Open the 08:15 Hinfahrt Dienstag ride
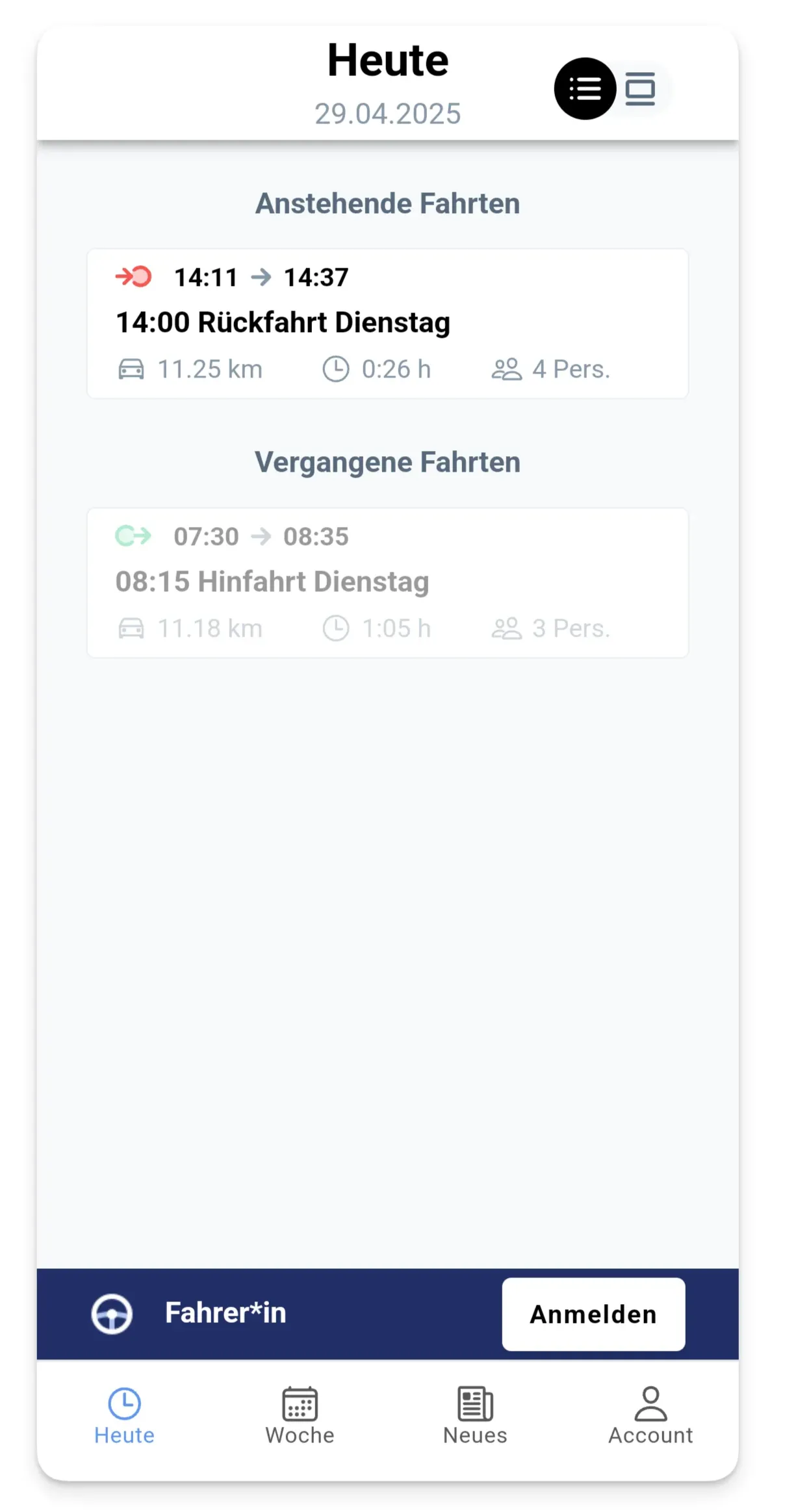This screenshot has height=1512, width=785. point(387,583)
